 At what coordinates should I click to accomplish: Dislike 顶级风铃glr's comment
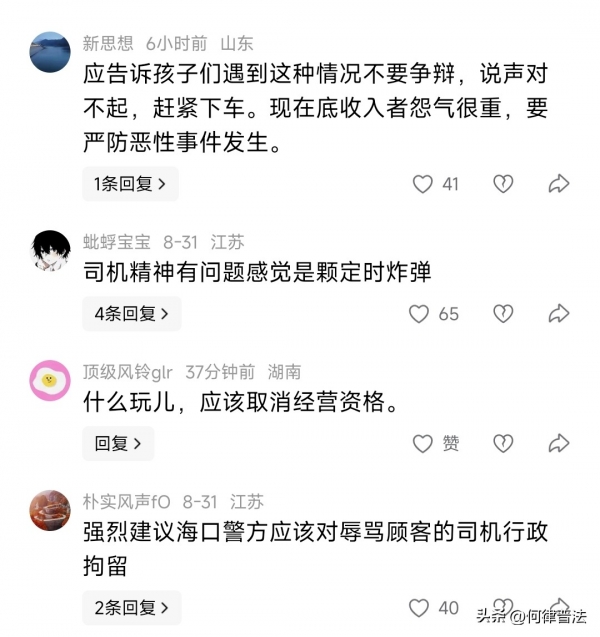pos(502,443)
